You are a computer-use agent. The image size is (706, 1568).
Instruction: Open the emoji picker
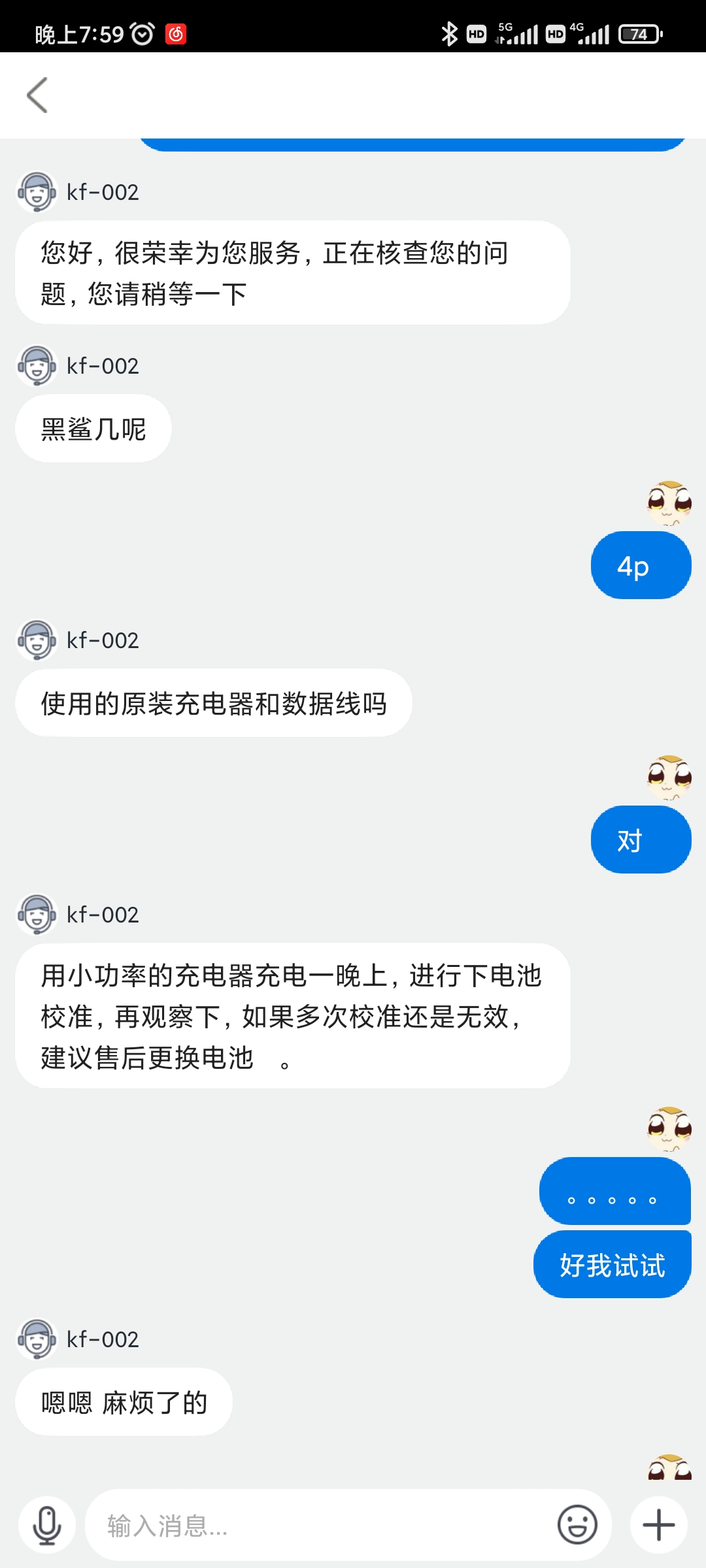577,1526
